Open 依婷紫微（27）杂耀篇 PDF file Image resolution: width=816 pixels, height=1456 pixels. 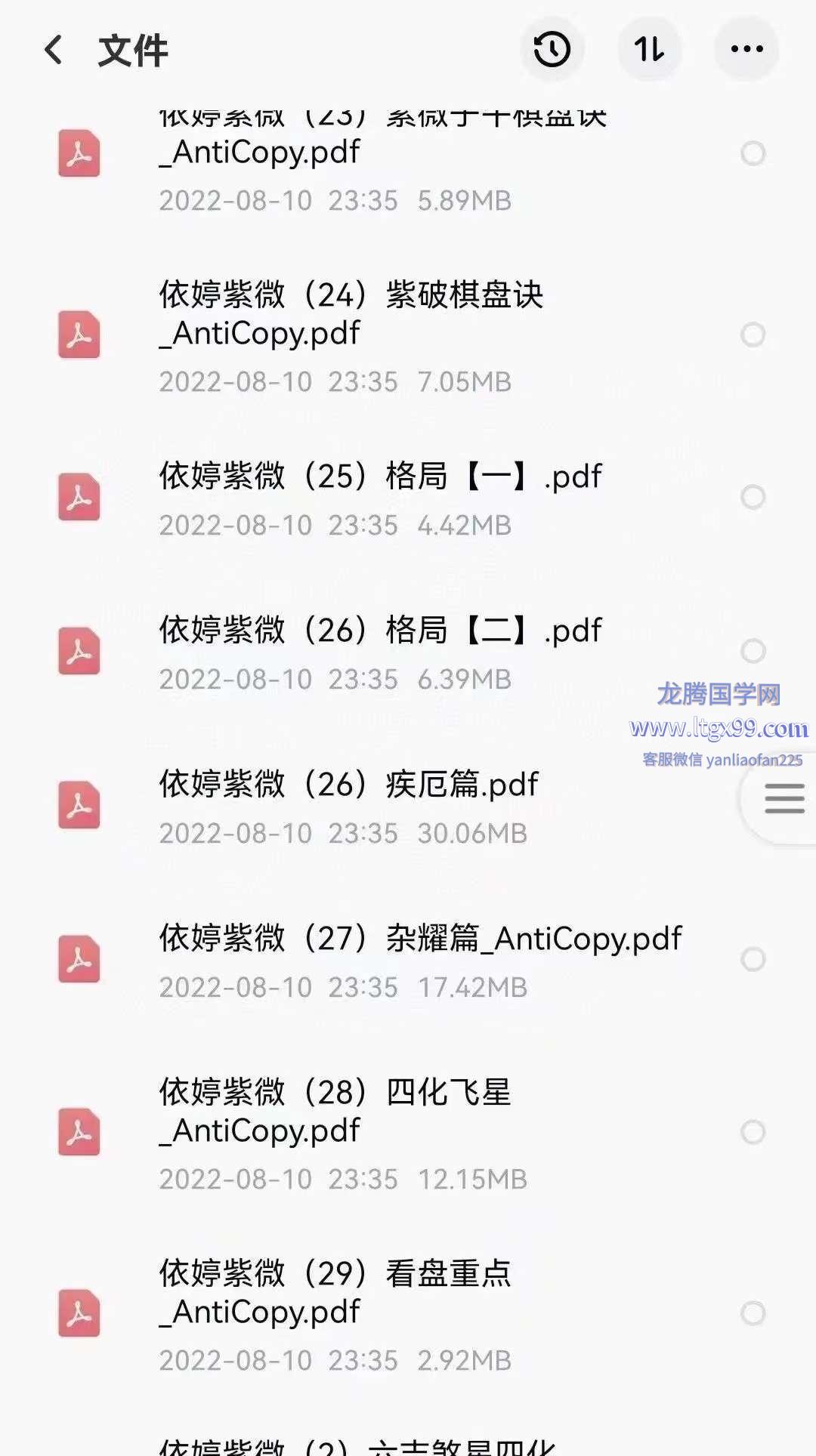[408, 960]
